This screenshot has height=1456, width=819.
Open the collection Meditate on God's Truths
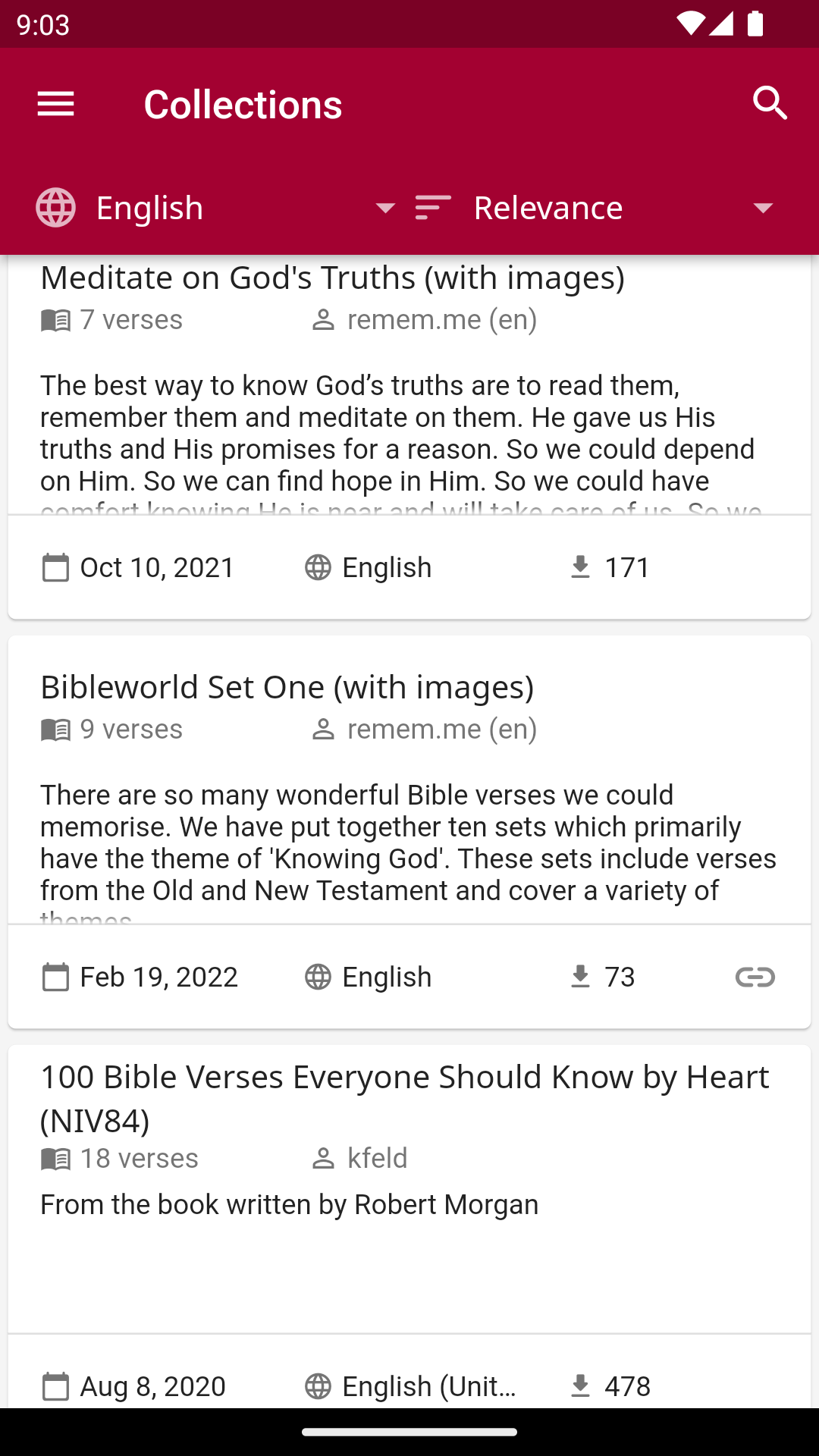pos(334,278)
